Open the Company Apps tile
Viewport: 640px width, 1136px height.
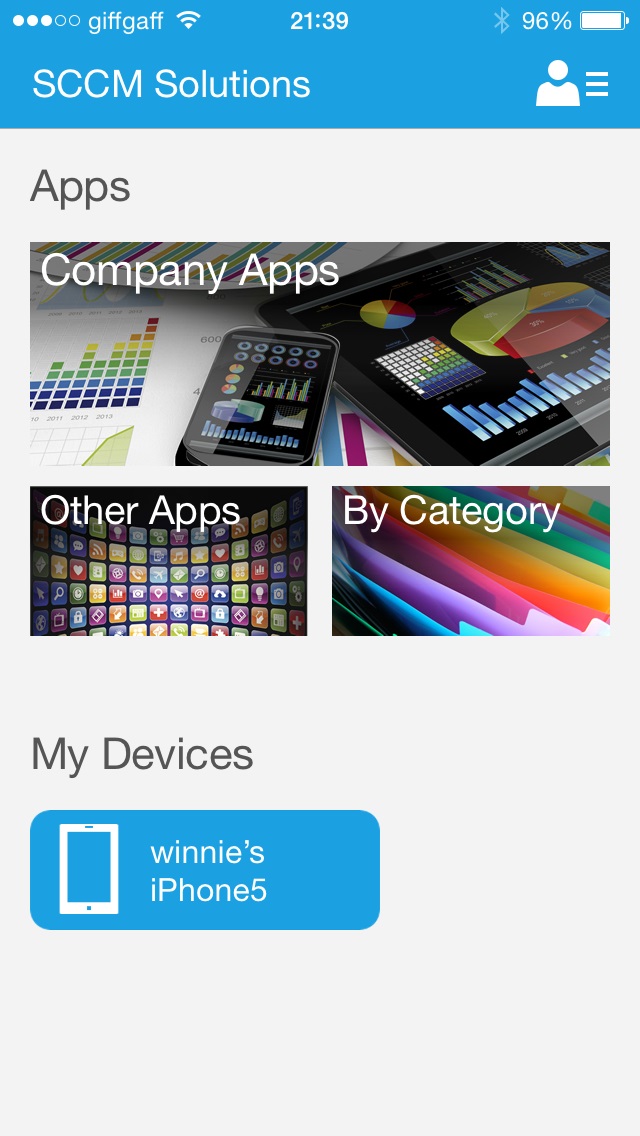320,354
